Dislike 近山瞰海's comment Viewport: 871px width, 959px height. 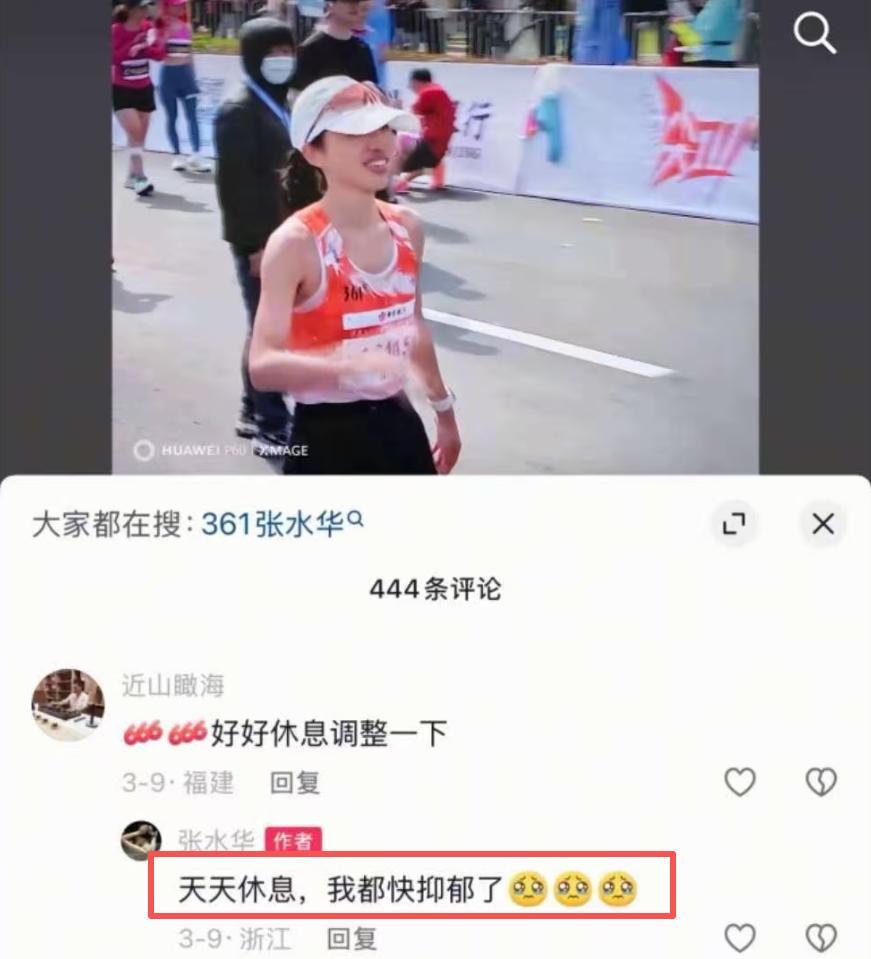(821, 782)
